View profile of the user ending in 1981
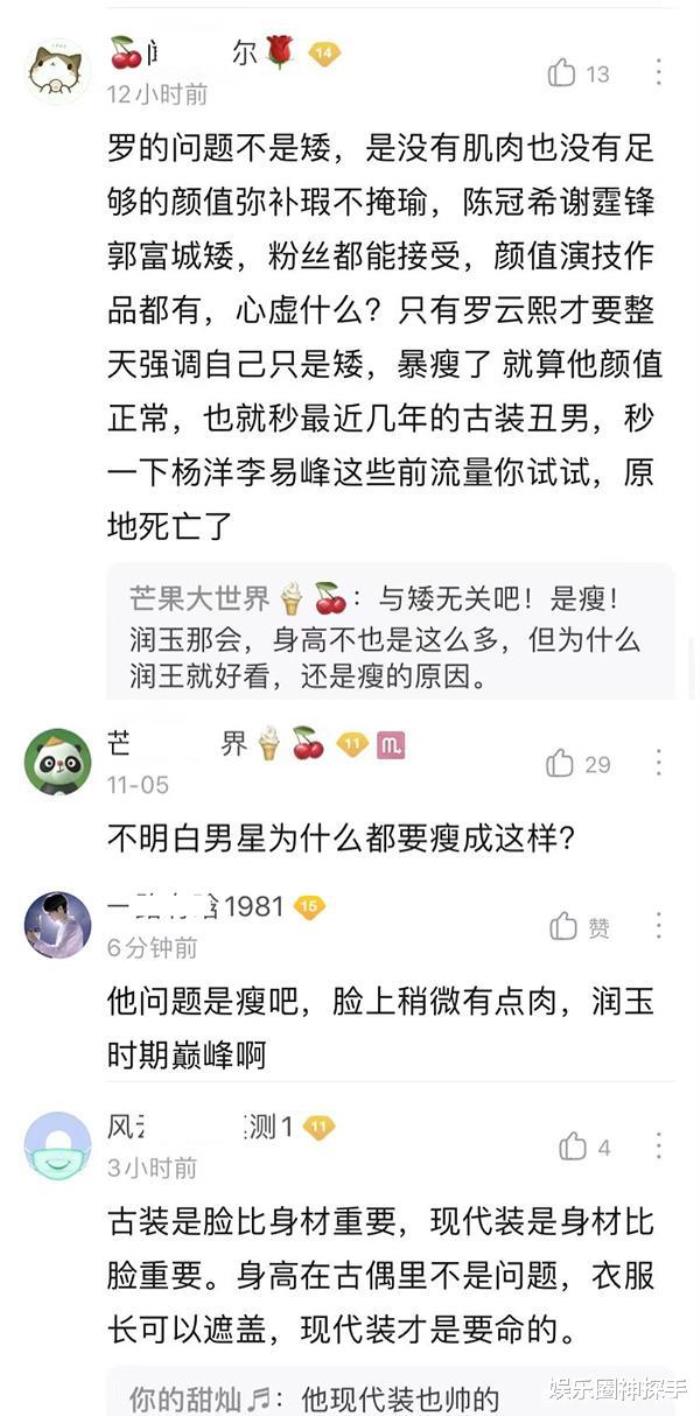 (x=58, y=925)
